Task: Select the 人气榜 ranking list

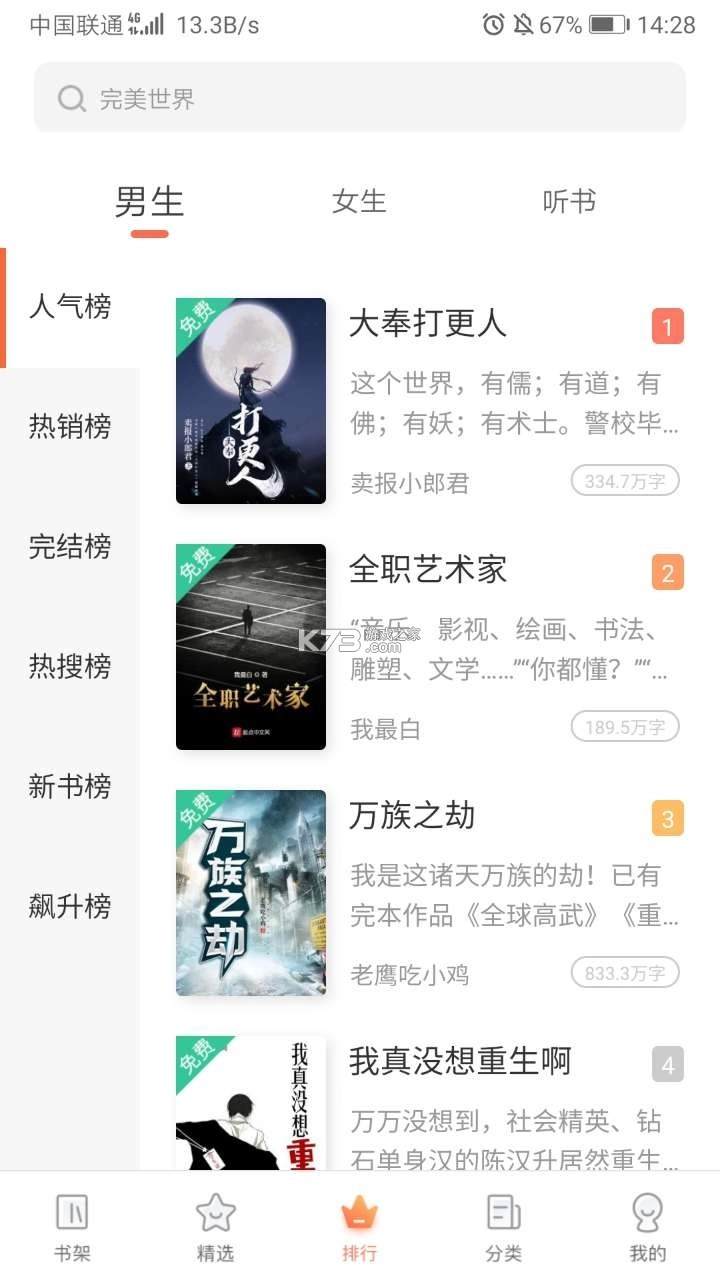Action: [x=70, y=307]
